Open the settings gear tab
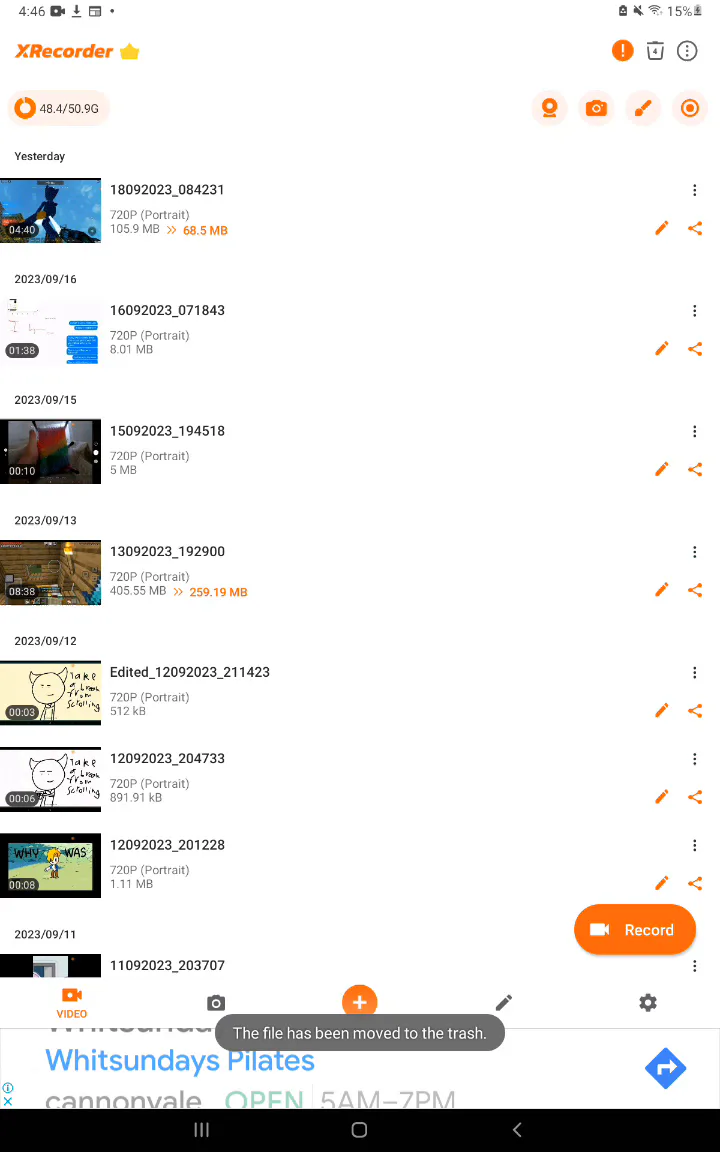The height and width of the screenshot is (1152, 720). click(x=648, y=1003)
